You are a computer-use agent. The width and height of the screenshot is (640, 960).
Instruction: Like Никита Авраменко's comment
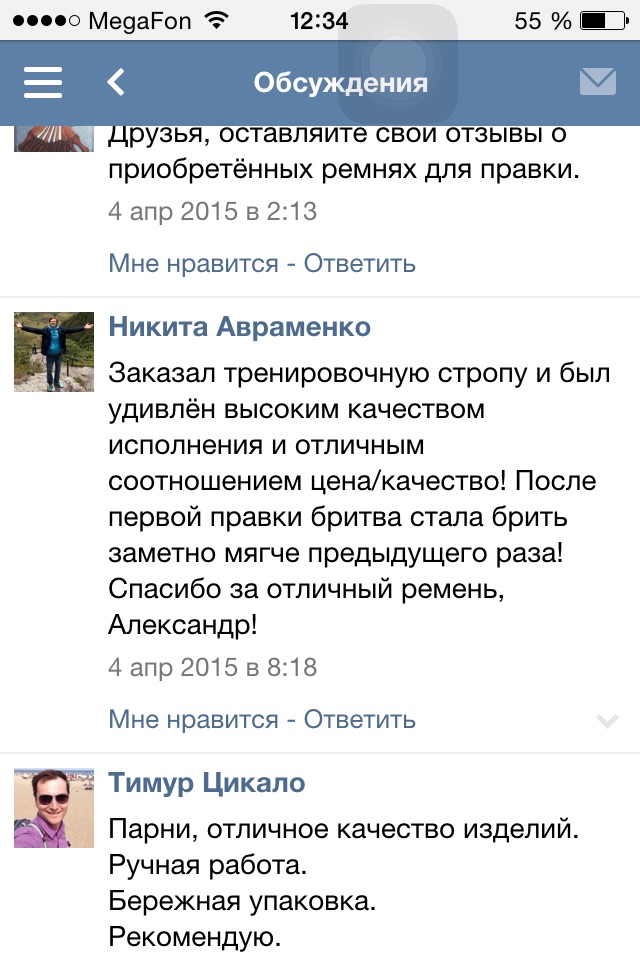click(x=193, y=719)
